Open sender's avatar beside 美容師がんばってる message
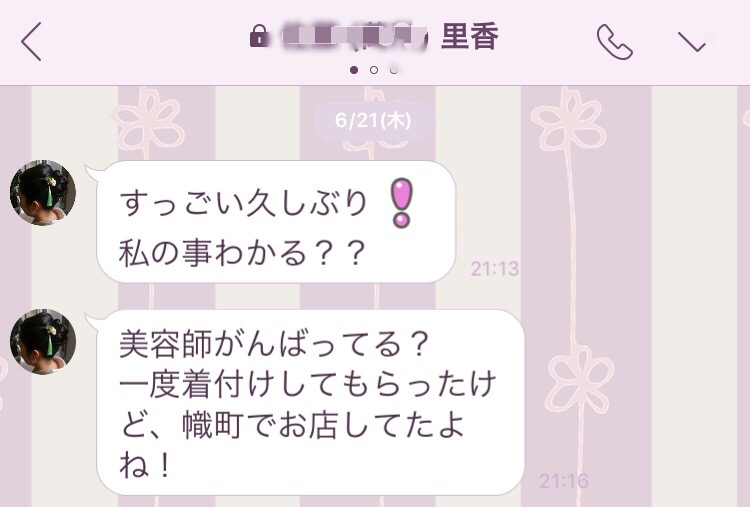This screenshot has height=507, width=750. (43, 341)
